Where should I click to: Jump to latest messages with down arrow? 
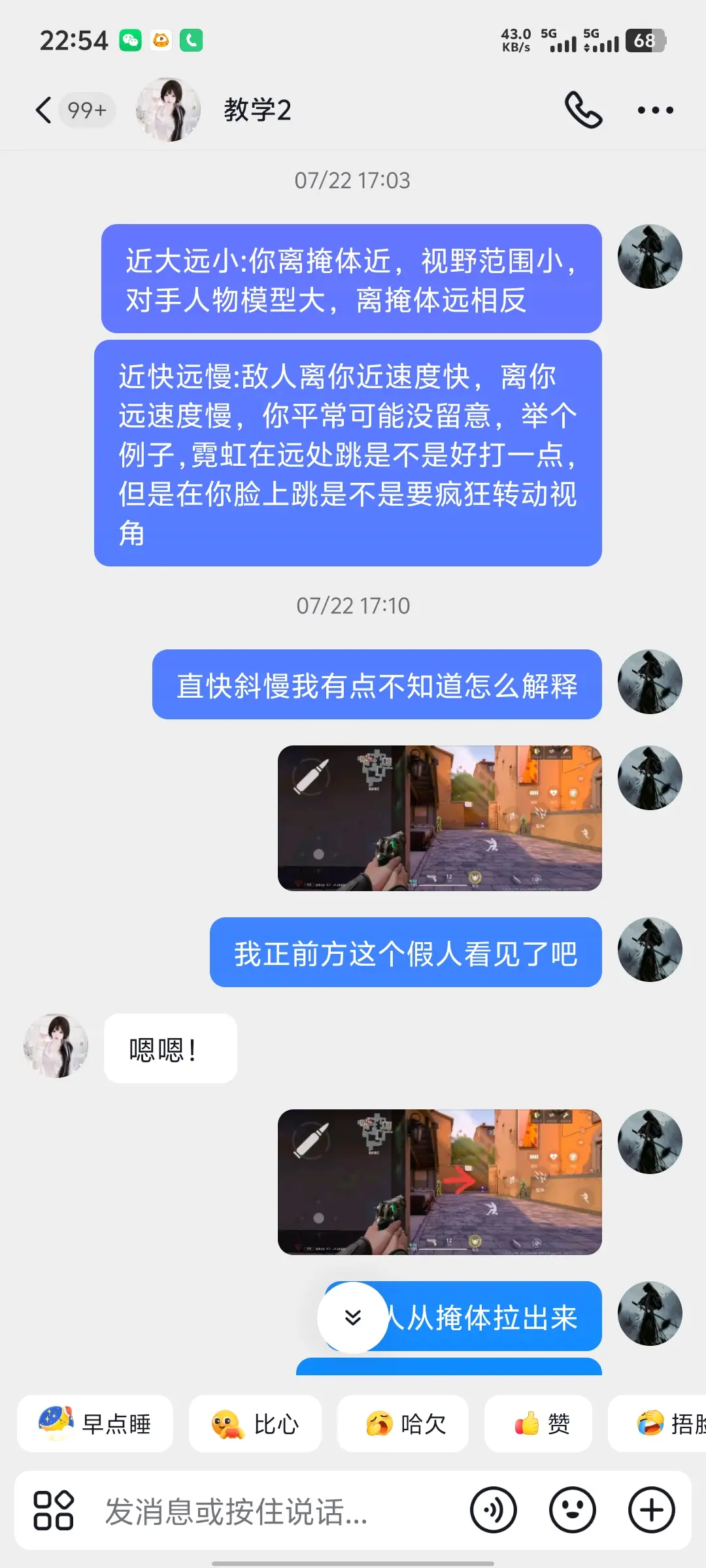click(x=353, y=1317)
